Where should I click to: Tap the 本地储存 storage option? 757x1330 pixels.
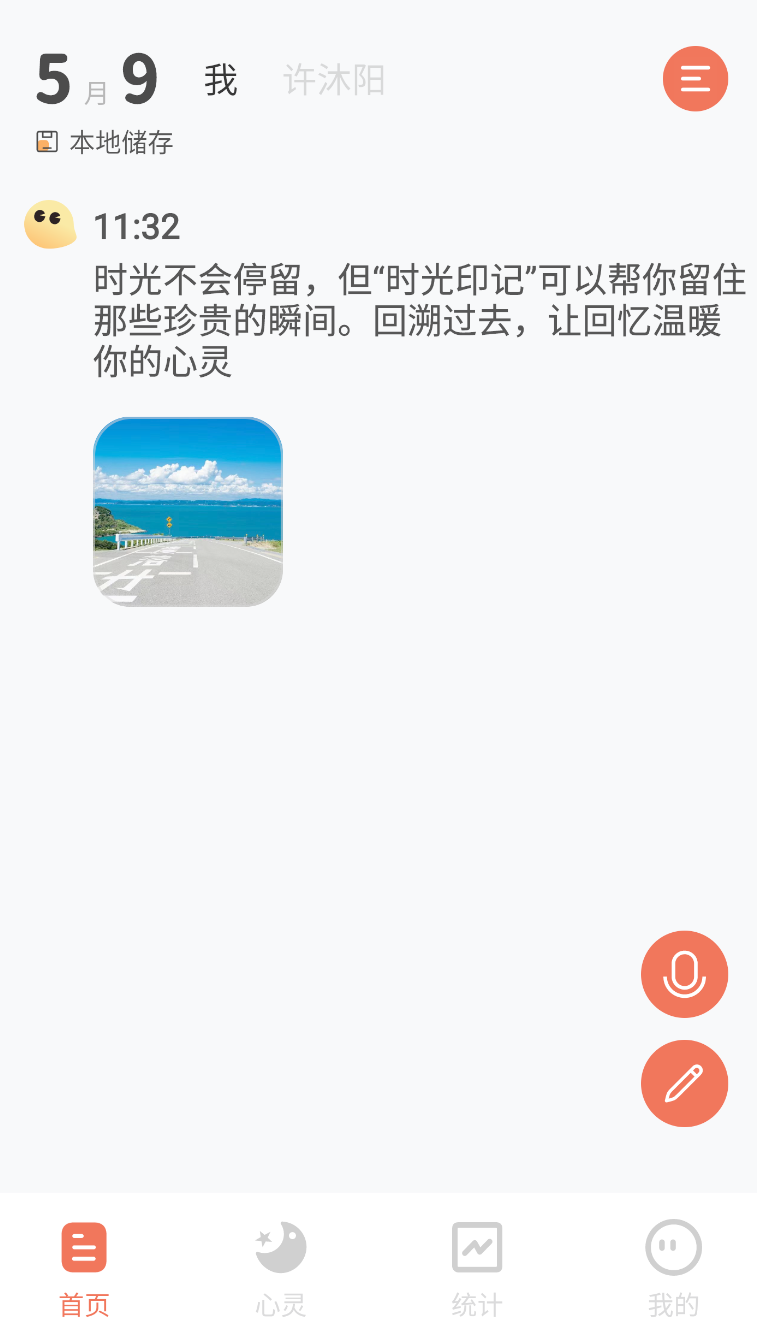[x=106, y=142]
